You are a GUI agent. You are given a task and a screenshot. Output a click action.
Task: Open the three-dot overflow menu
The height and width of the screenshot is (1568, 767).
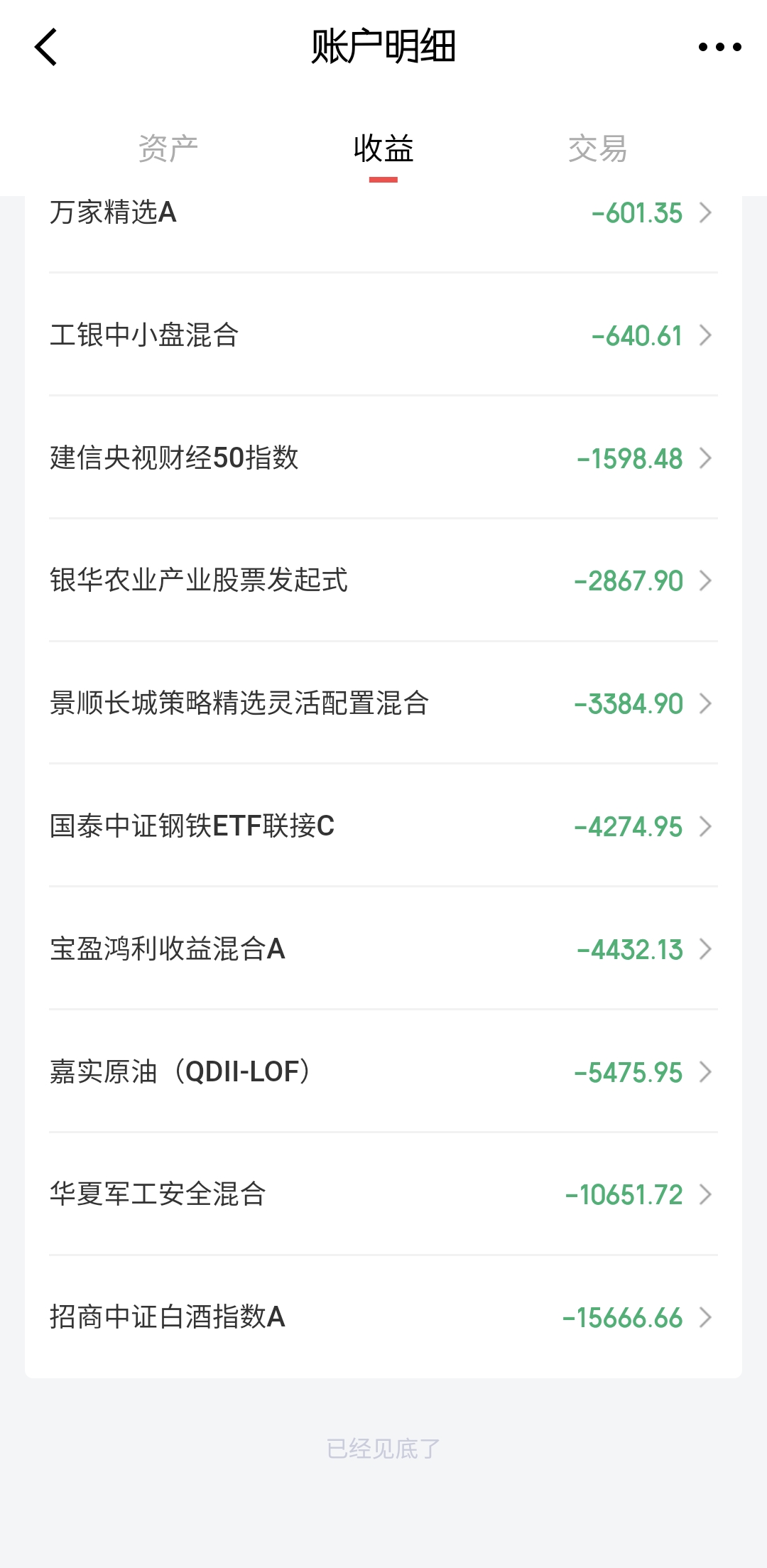719,48
